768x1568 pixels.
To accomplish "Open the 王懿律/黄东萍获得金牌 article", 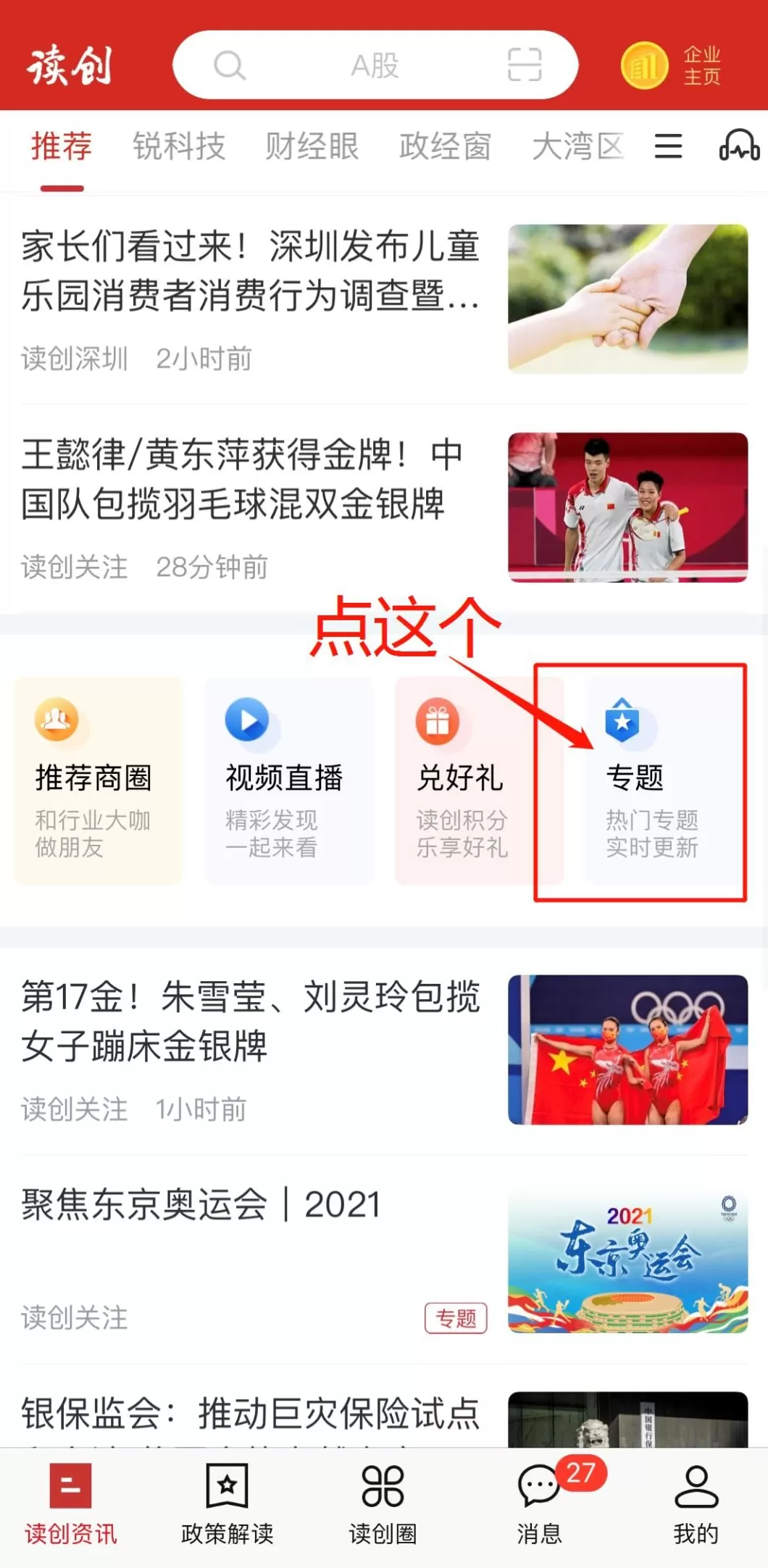I will 241,480.
